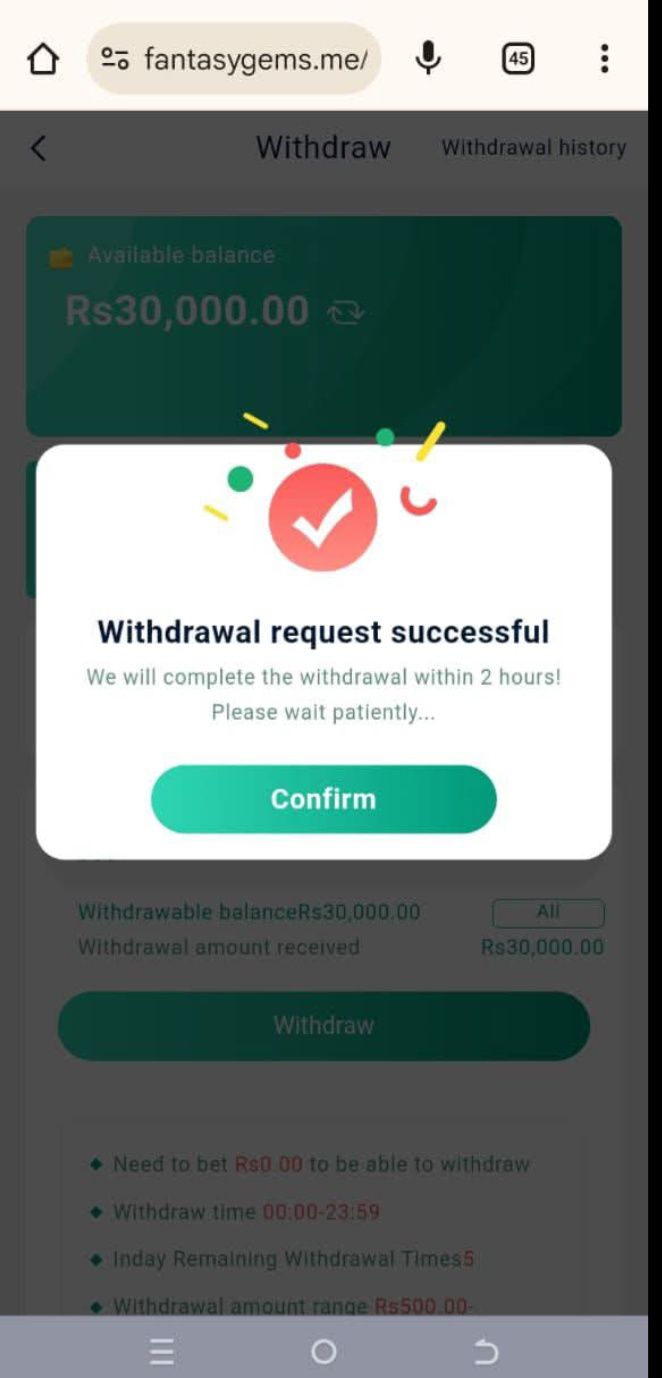Open the tab switcher showing 45 tabs

point(517,59)
